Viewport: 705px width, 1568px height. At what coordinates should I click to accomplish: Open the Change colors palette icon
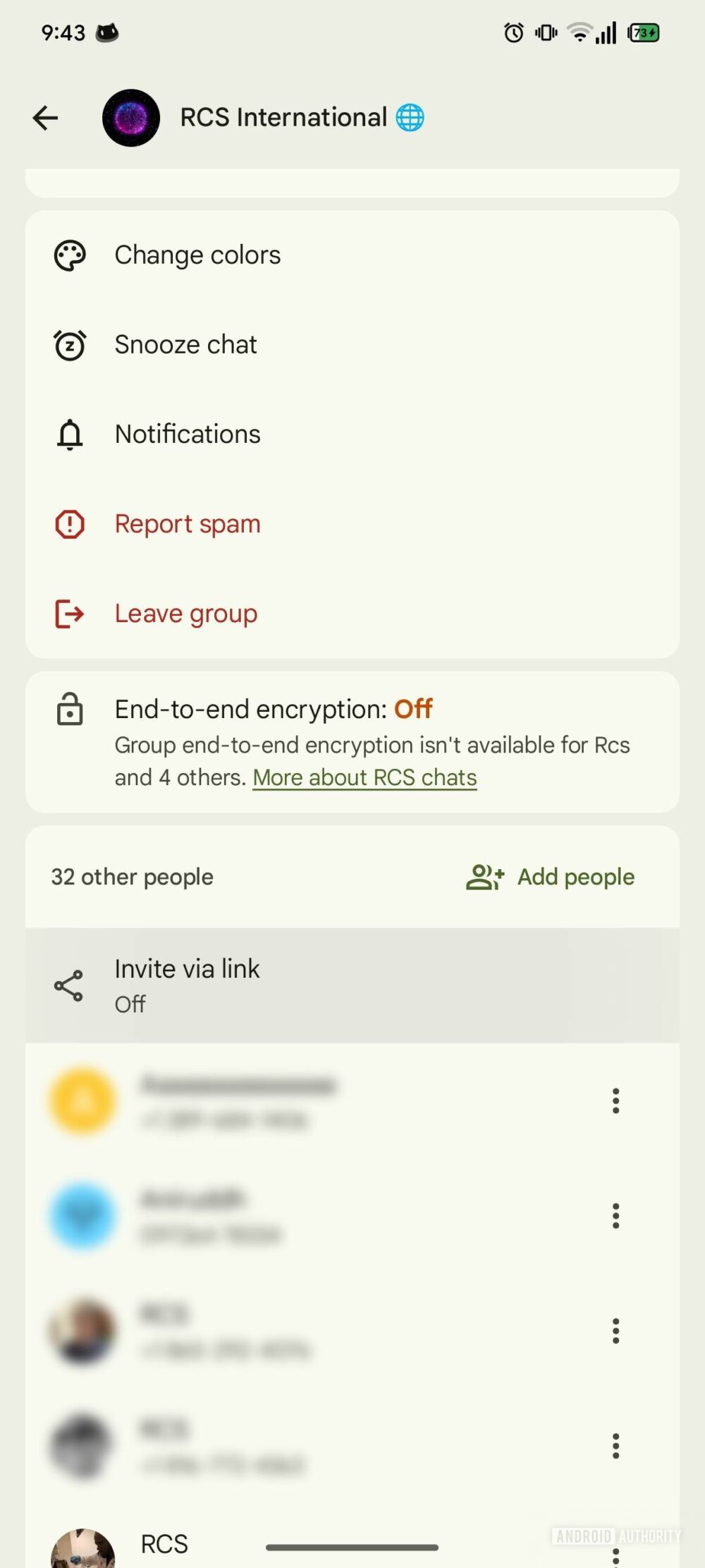tap(70, 255)
